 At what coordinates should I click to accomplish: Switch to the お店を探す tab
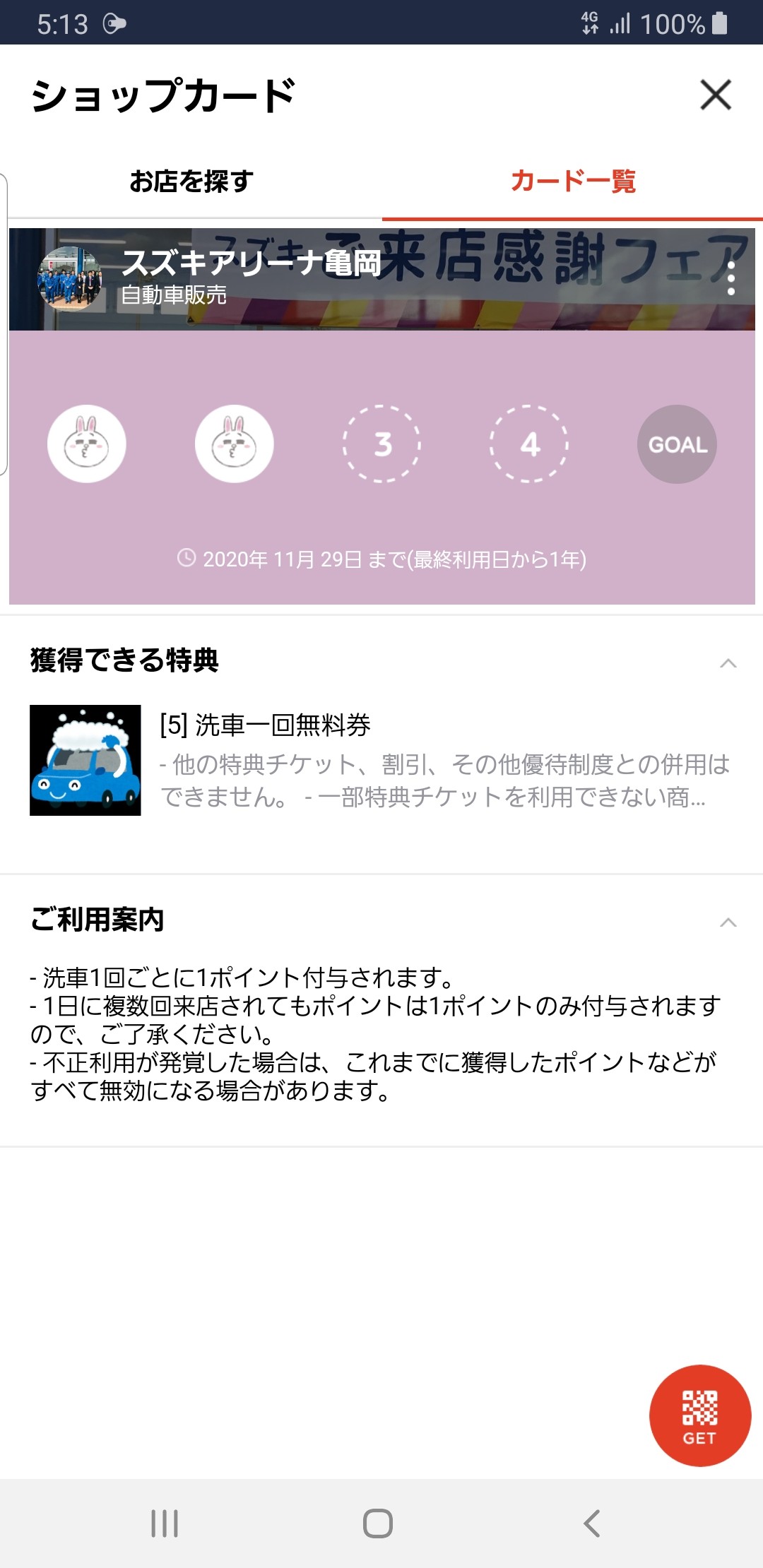click(x=191, y=182)
